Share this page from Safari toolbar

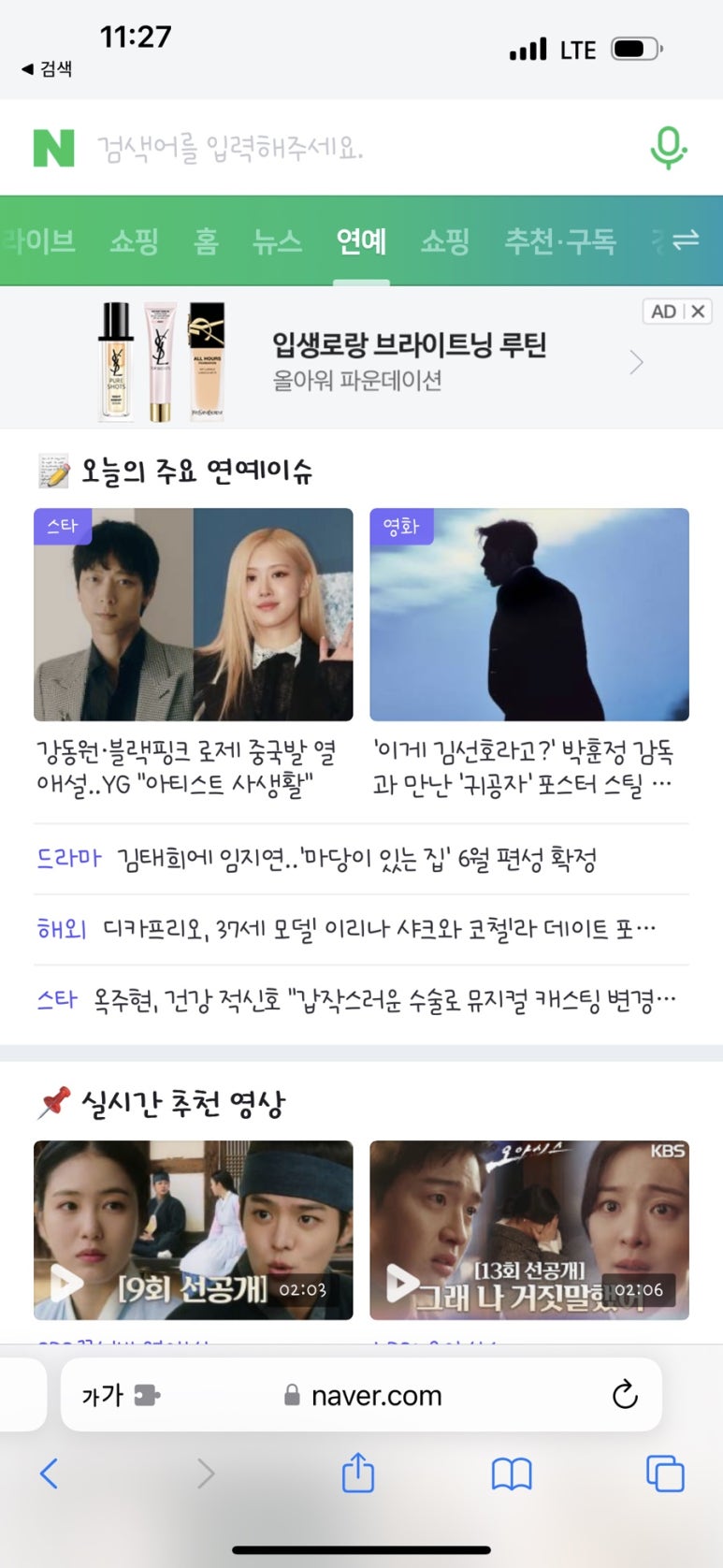(358, 1474)
